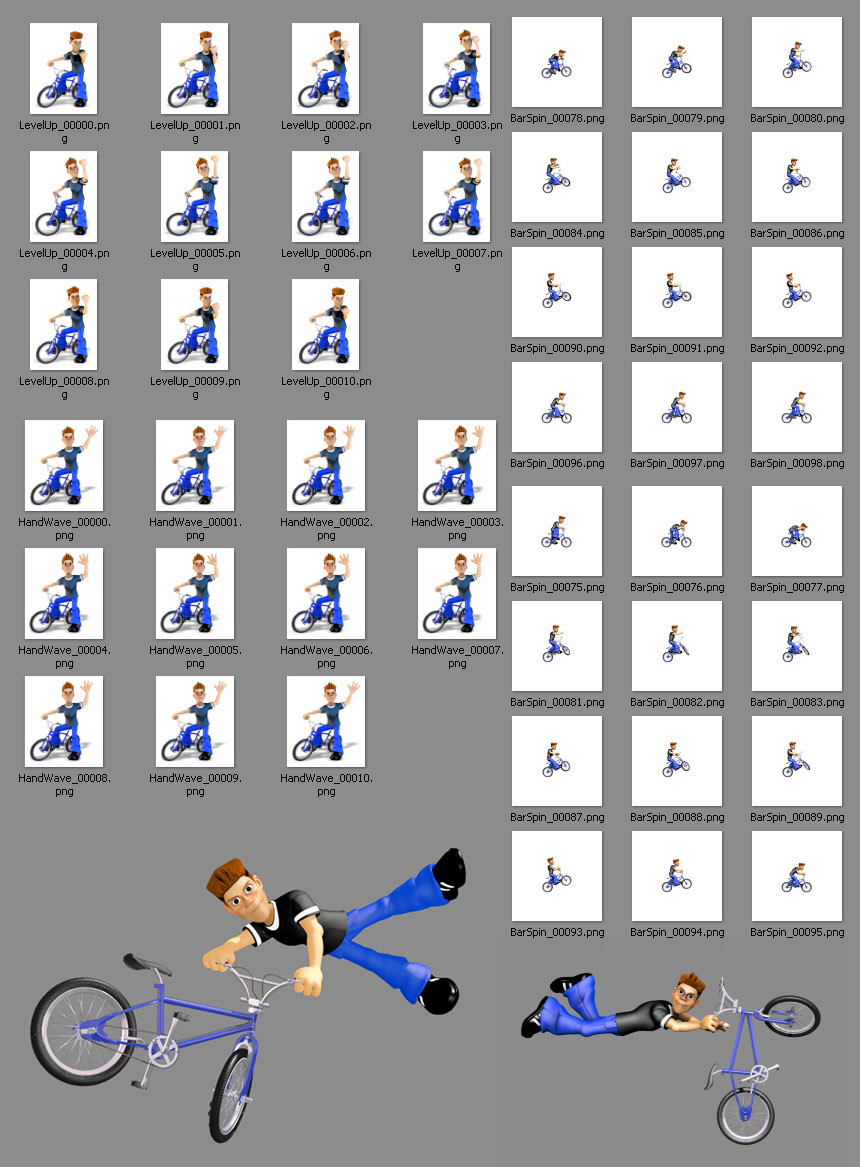Select the BarSpin_00092.png image

click(x=796, y=291)
